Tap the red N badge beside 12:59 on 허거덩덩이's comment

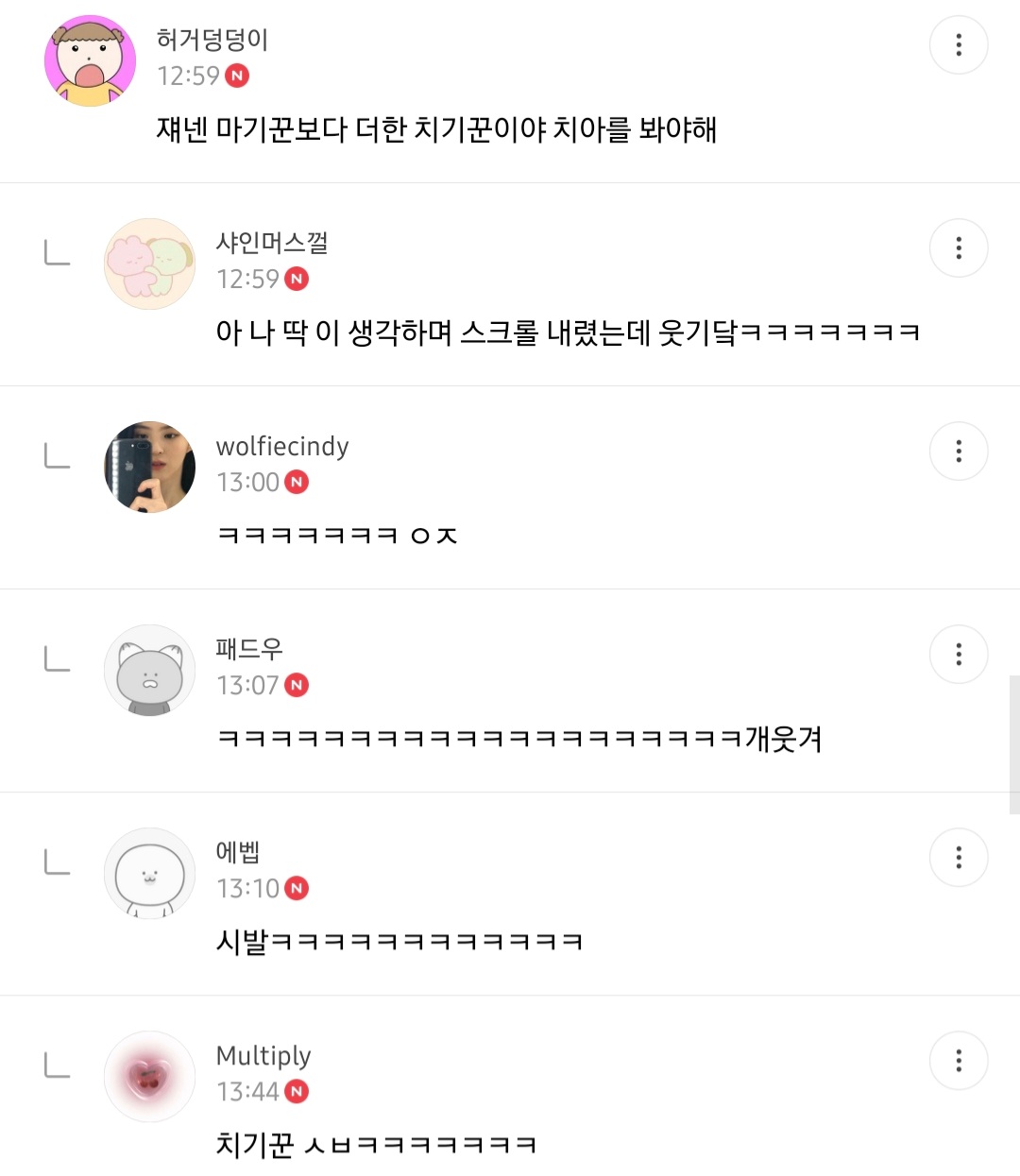236,77
